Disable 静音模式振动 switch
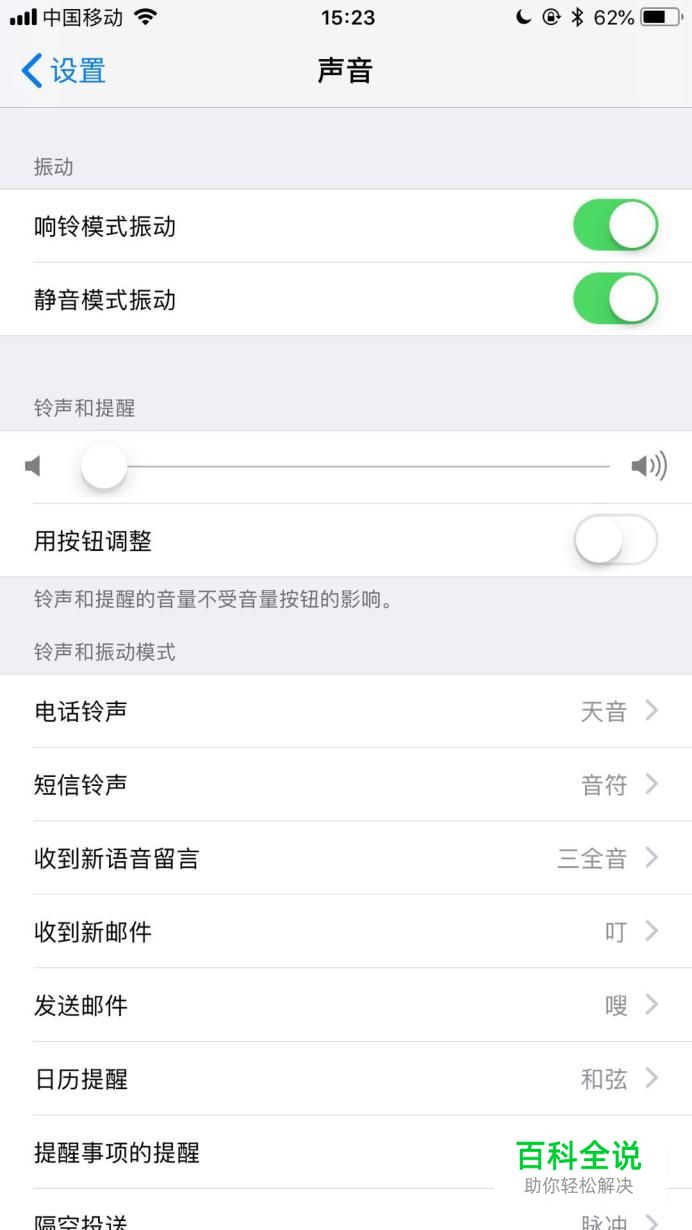Screen dimensions: 692x1230 pos(615,299)
